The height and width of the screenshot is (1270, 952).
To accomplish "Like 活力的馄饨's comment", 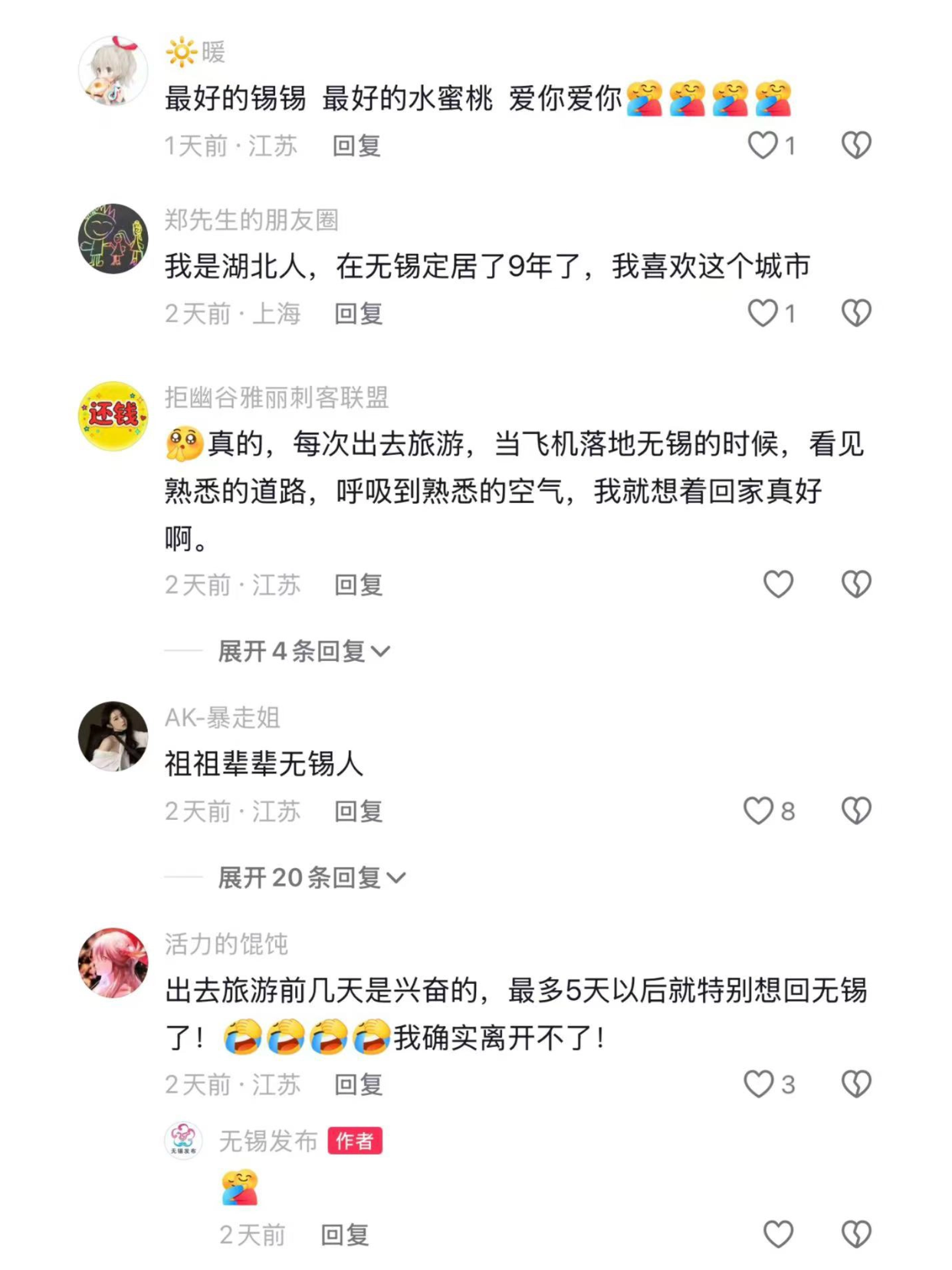I will [759, 1084].
